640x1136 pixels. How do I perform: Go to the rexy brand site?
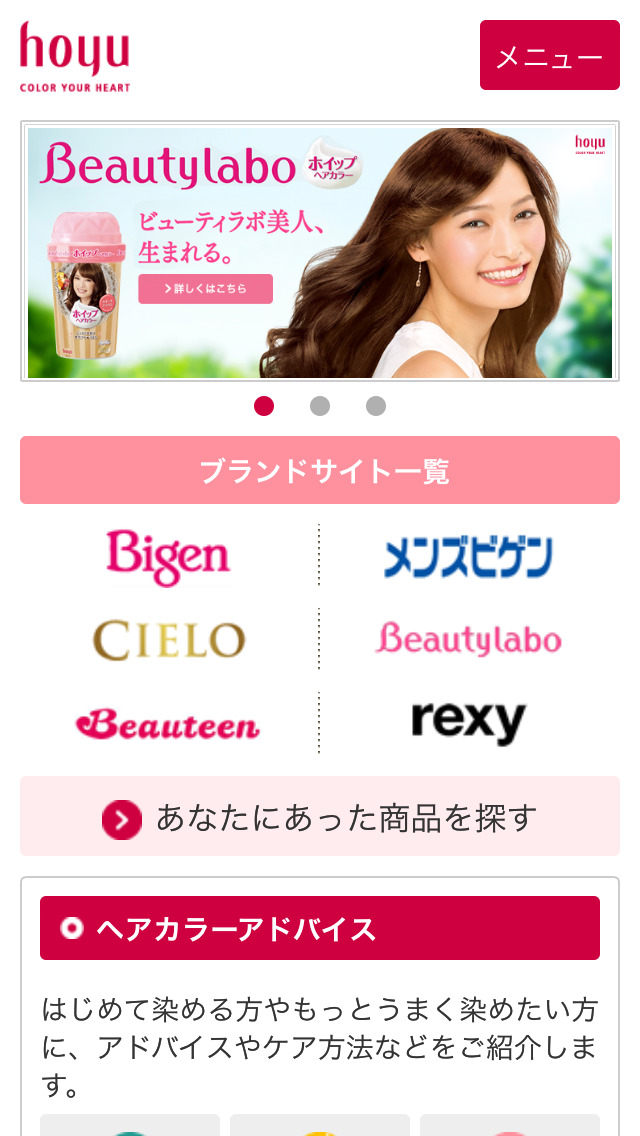468,721
